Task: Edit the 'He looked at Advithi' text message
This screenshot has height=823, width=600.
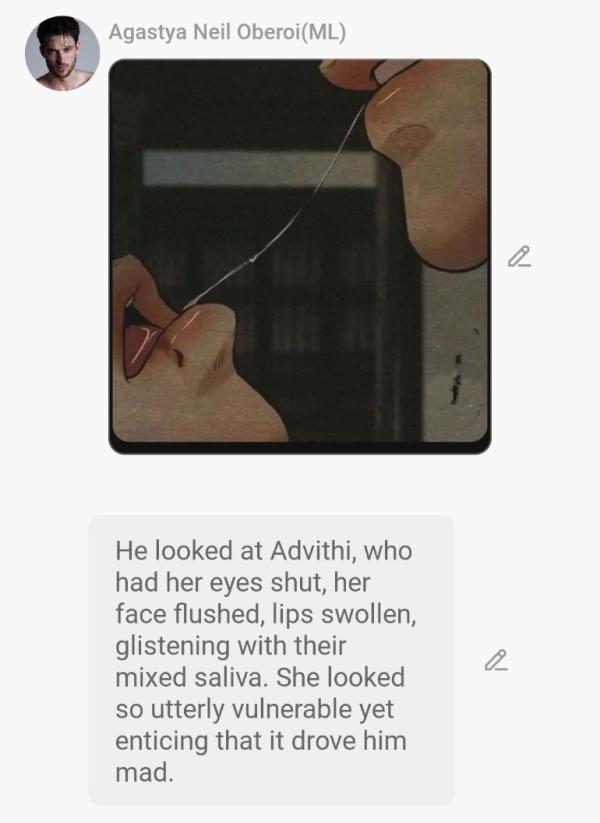Action: (495, 660)
